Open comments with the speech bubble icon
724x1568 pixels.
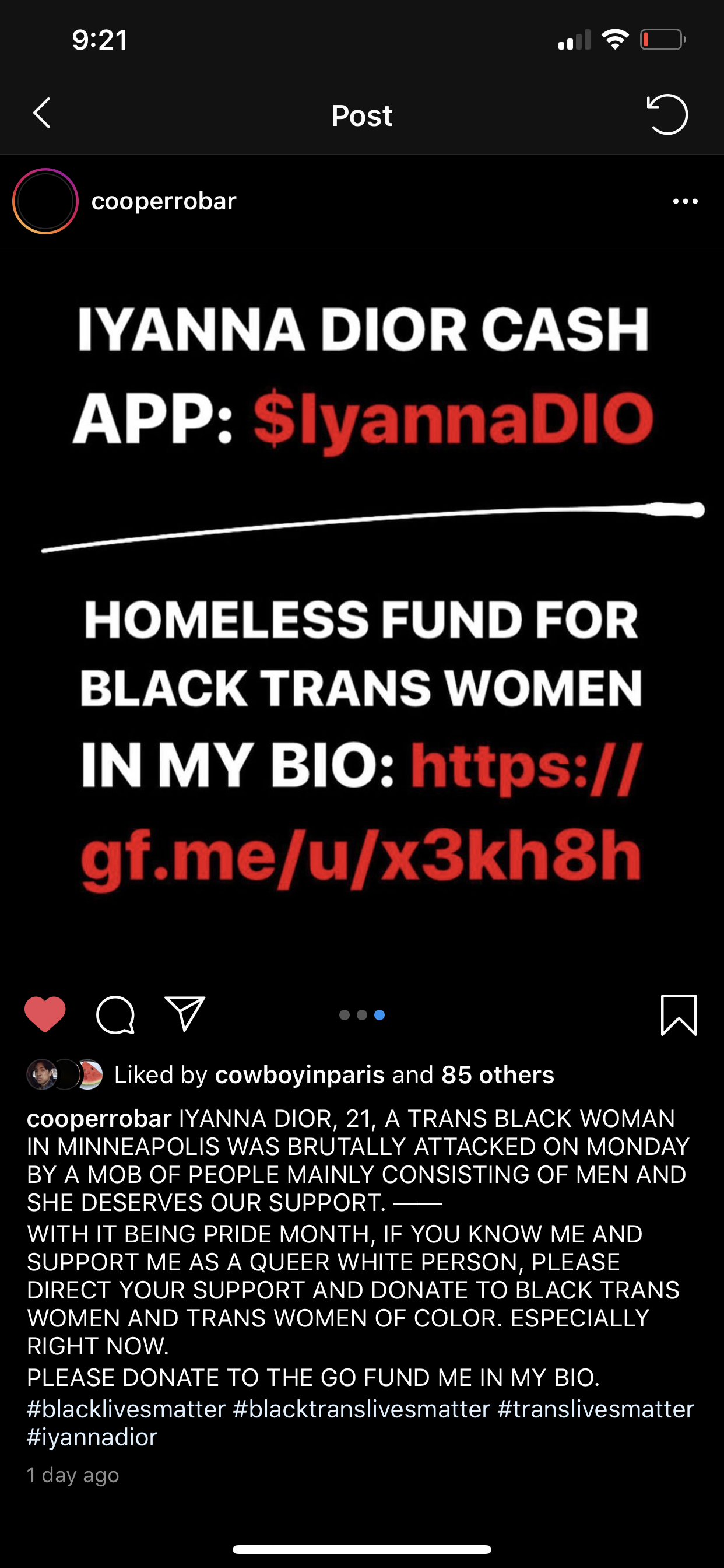[115, 1014]
